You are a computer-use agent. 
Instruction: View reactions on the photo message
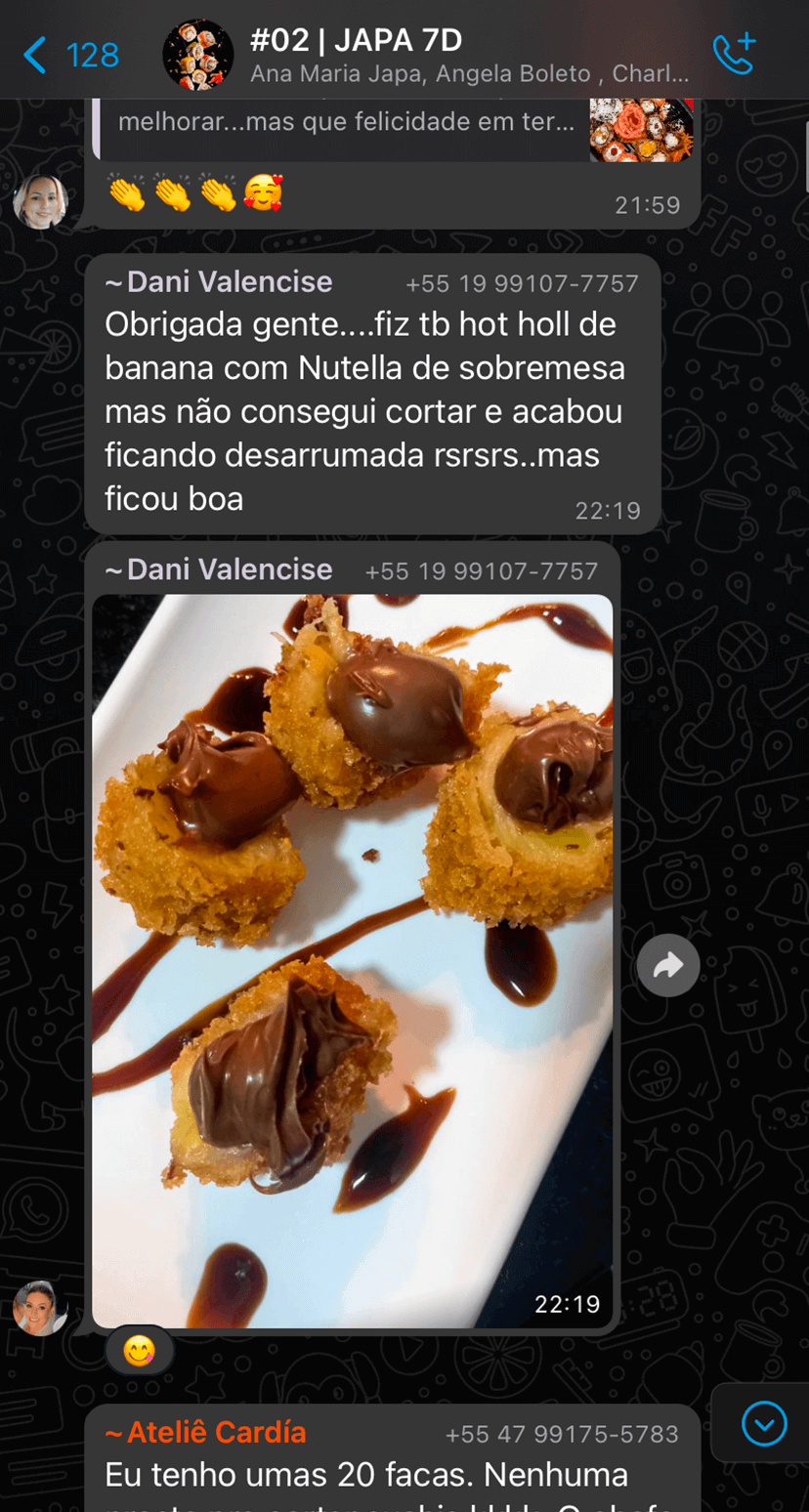tap(140, 1351)
